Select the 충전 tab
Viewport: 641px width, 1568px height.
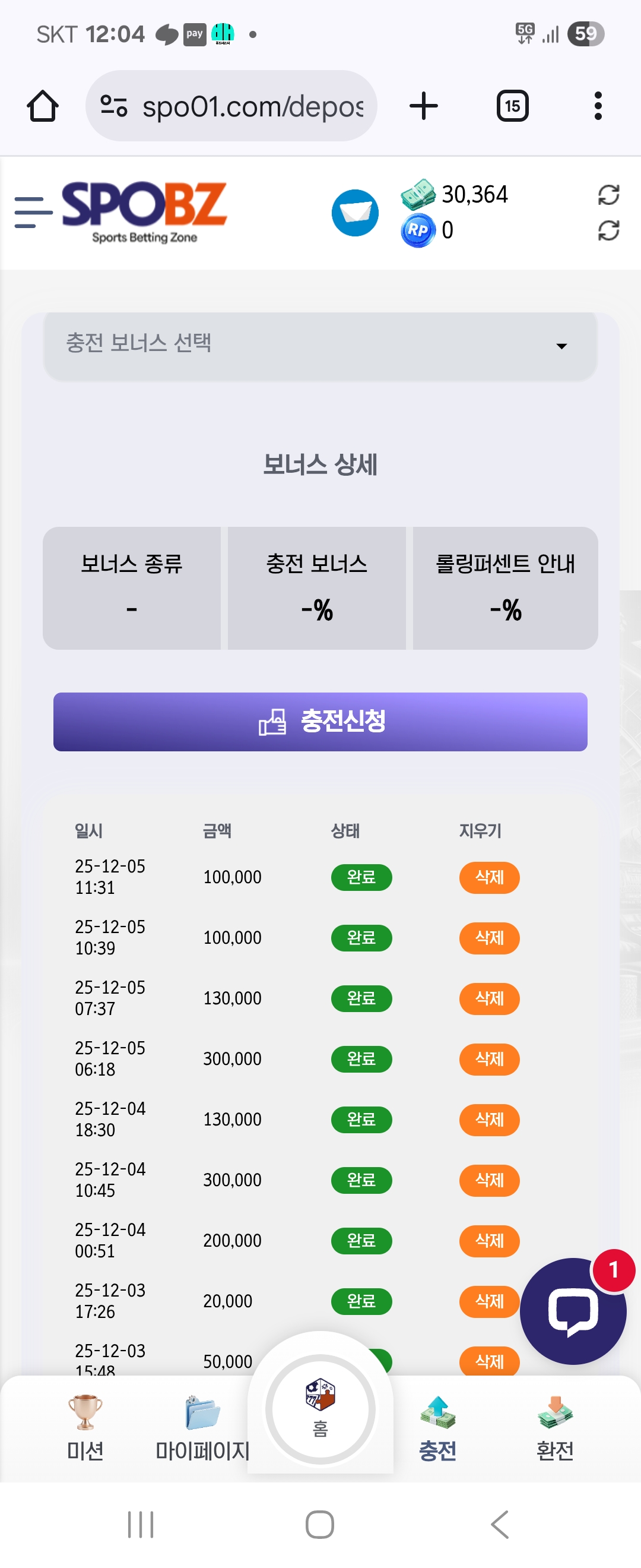(437, 1427)
